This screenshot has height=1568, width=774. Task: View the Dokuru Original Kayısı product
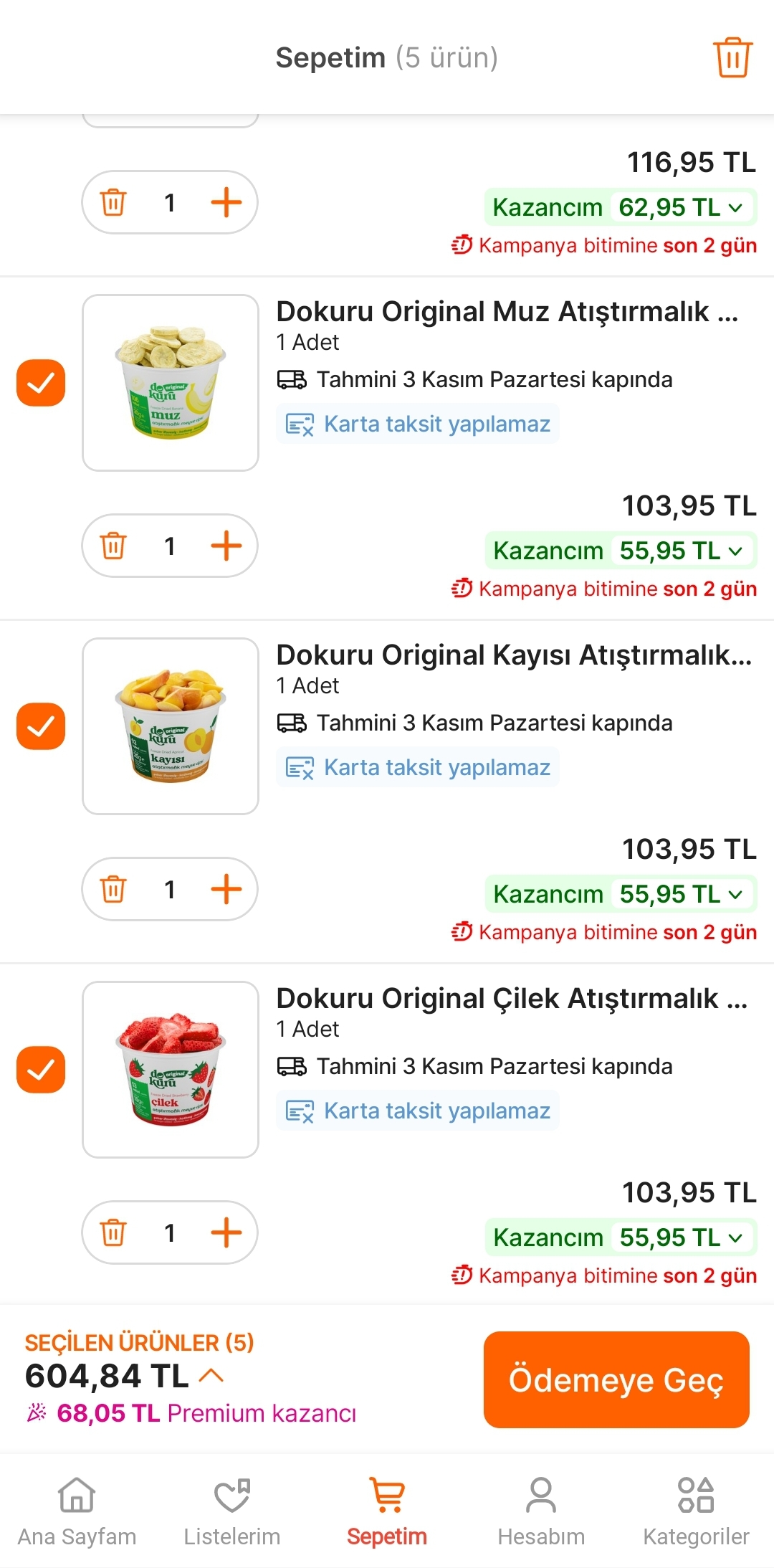171,726
